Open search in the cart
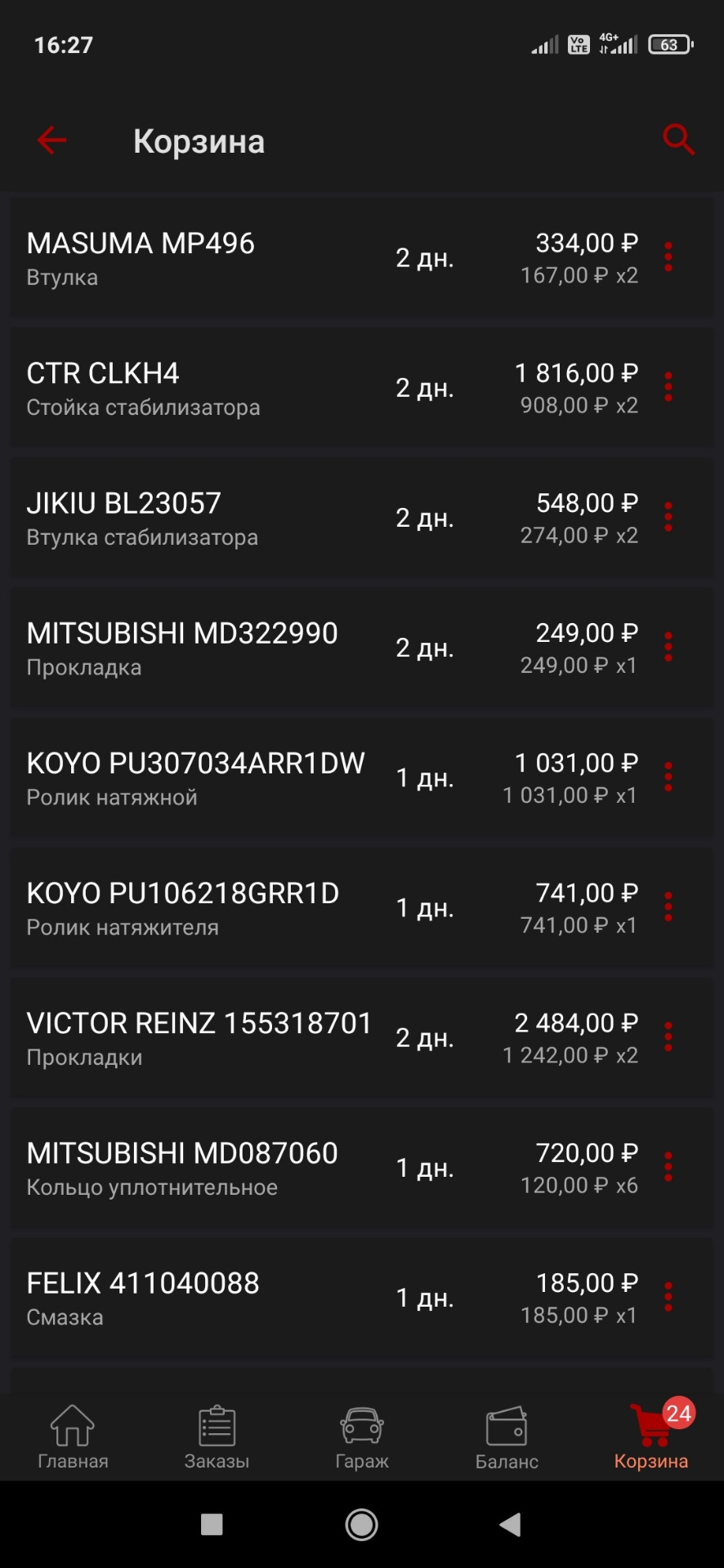The height and width of the screenshot is (1568, 724). pyautogui.click(x=678, y=140)
